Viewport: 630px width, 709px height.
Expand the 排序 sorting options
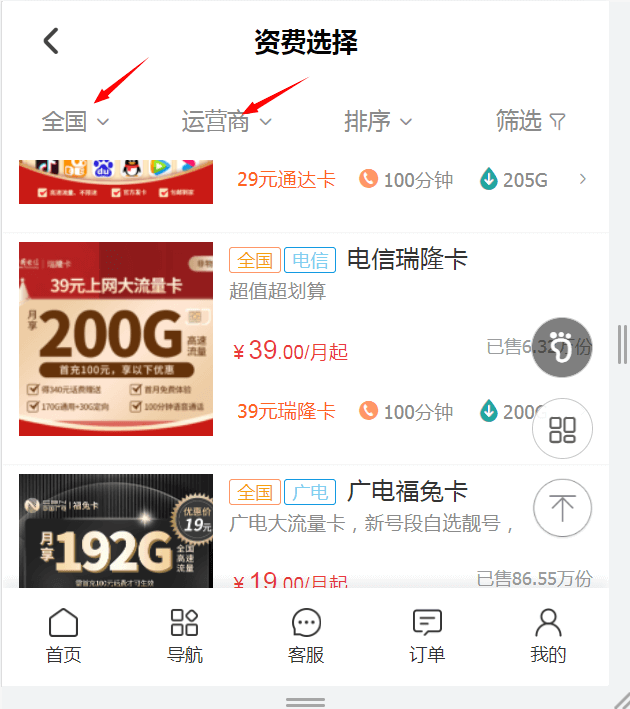377,122
